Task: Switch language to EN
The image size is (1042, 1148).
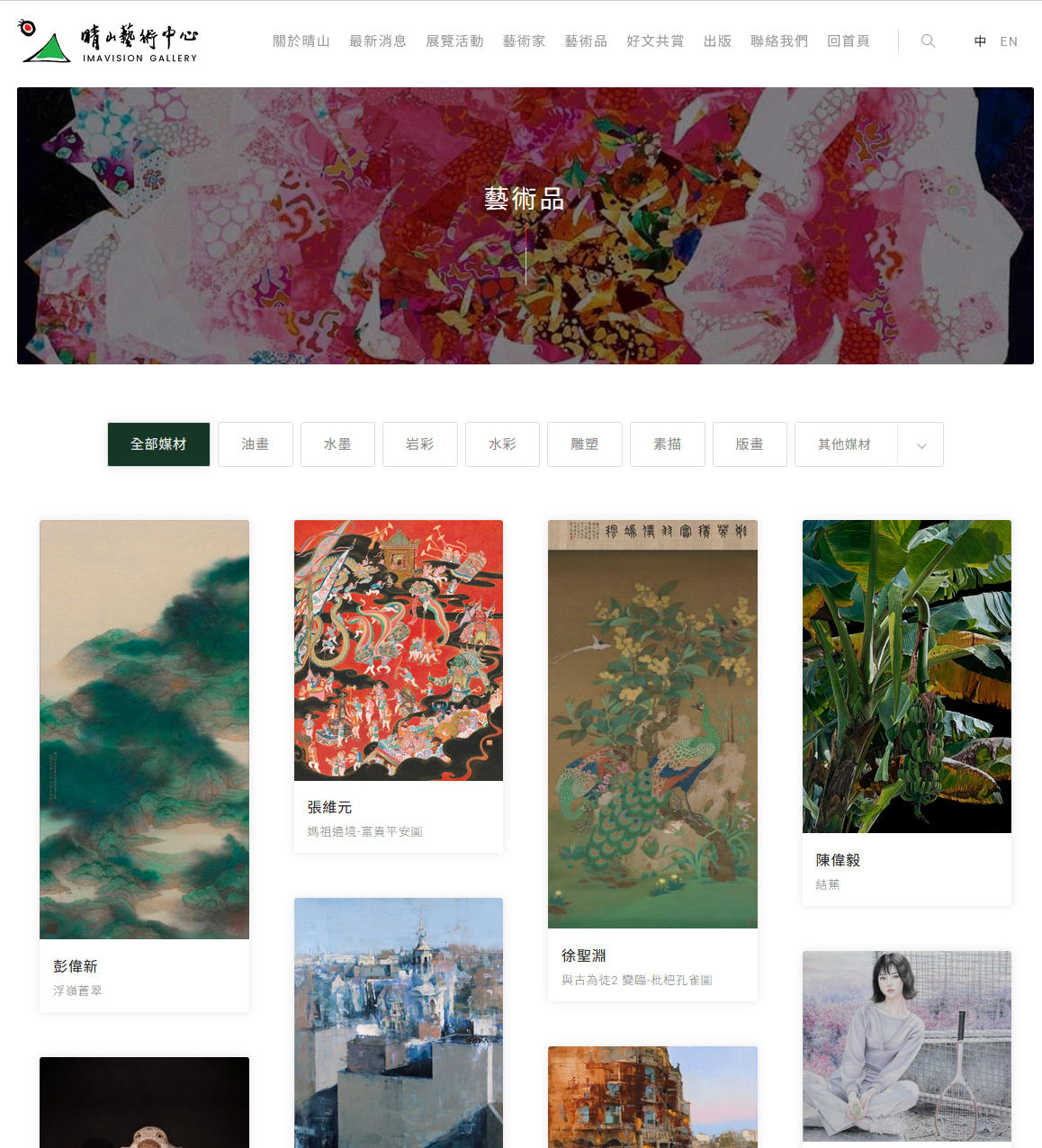Action: pyautogui.click(x=1008, y=41)
